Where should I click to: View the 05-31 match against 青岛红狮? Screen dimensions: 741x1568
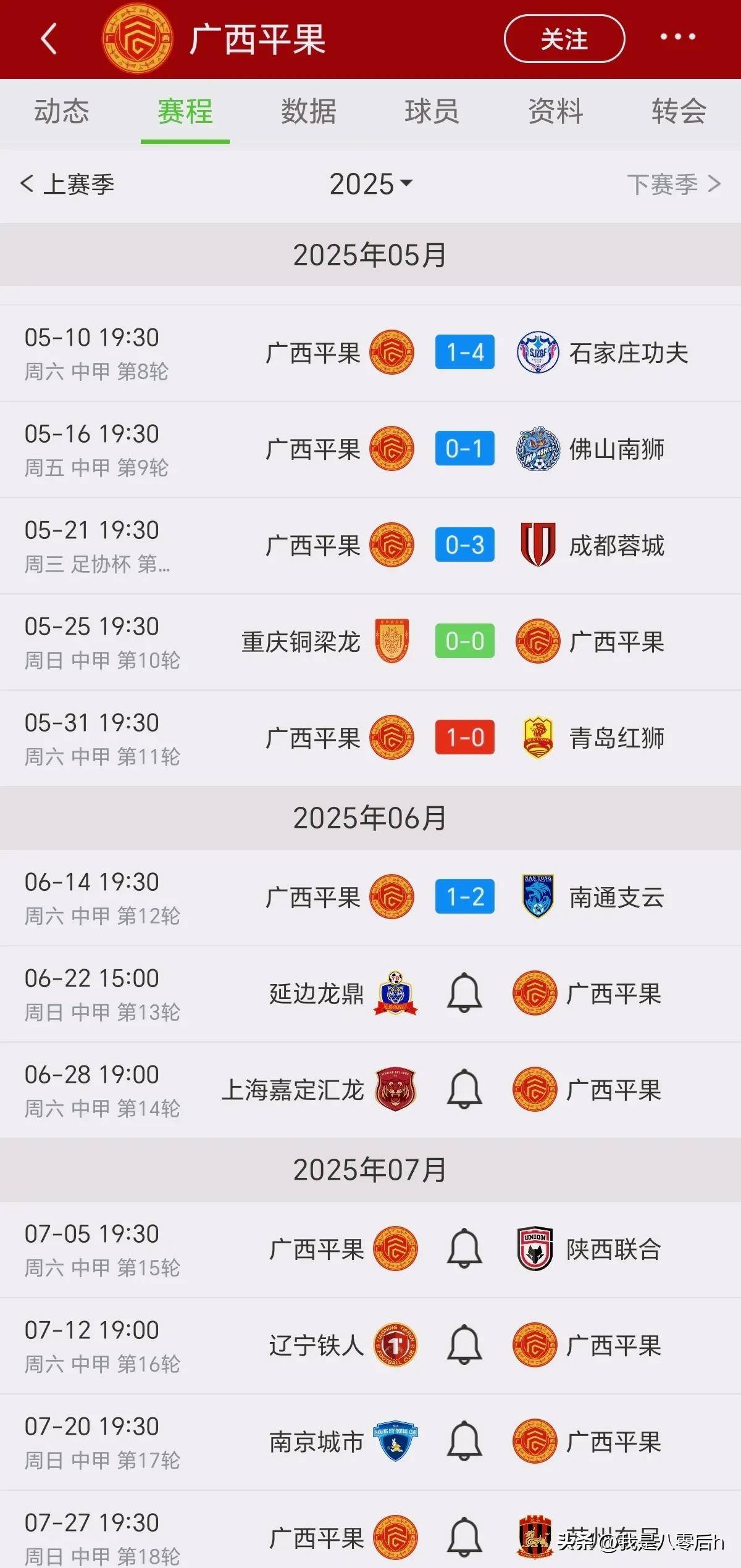(465, 738)
